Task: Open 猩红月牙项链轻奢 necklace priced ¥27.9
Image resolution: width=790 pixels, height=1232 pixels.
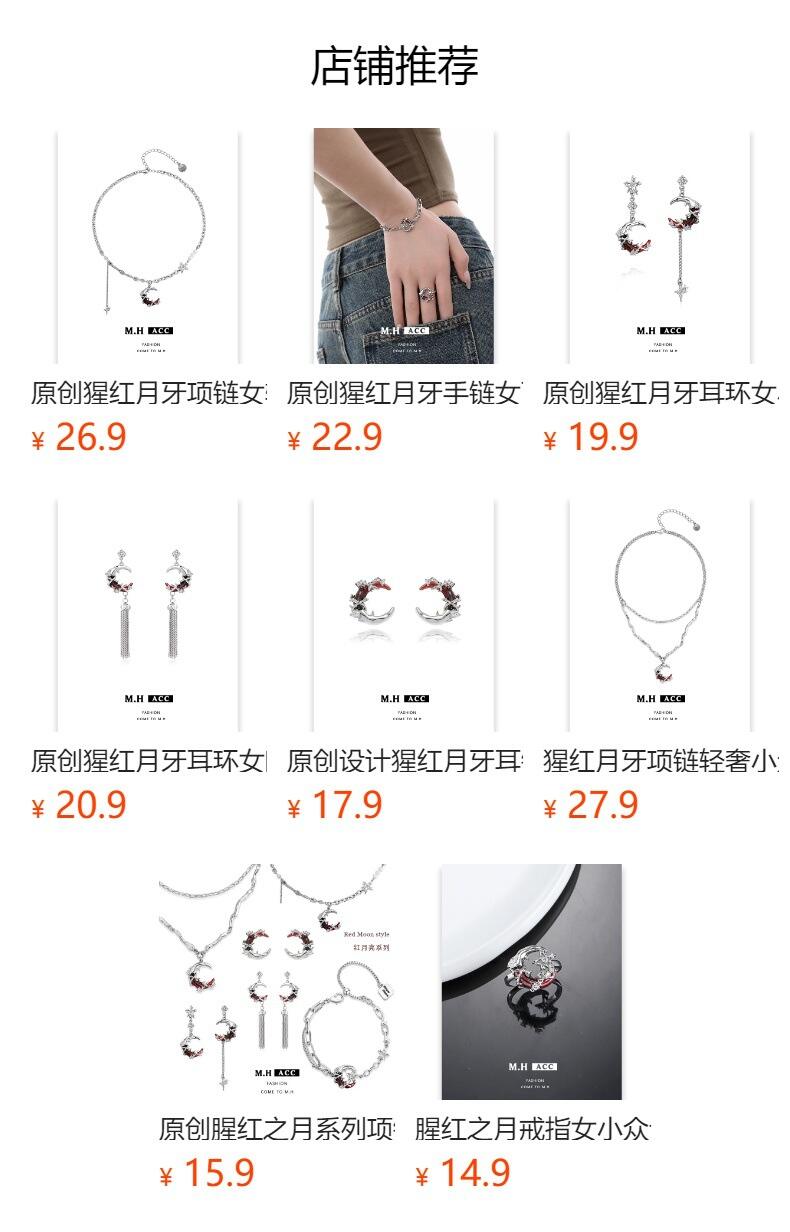Action: click(660, 616)
